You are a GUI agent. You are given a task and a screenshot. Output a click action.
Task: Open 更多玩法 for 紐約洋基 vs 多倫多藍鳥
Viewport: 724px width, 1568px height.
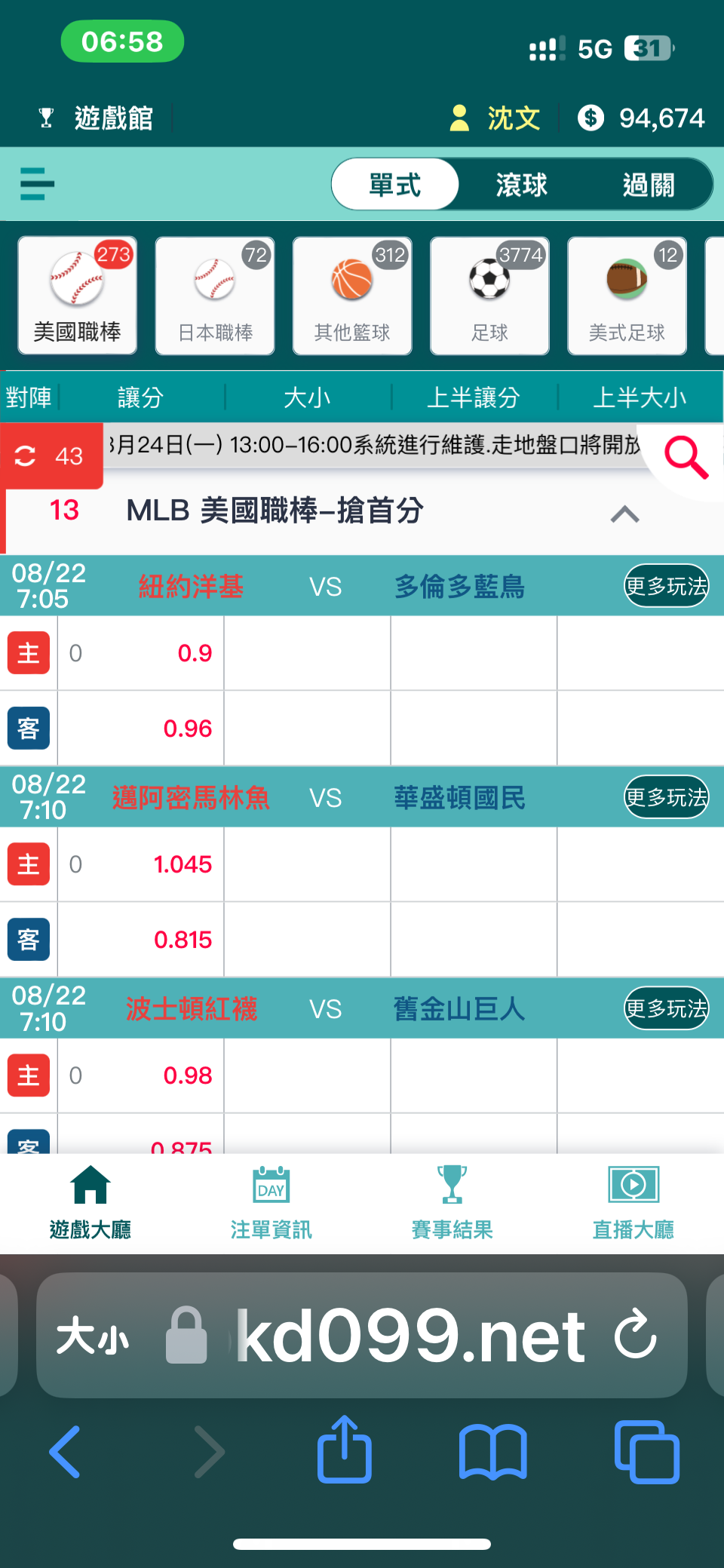(667, 586)
